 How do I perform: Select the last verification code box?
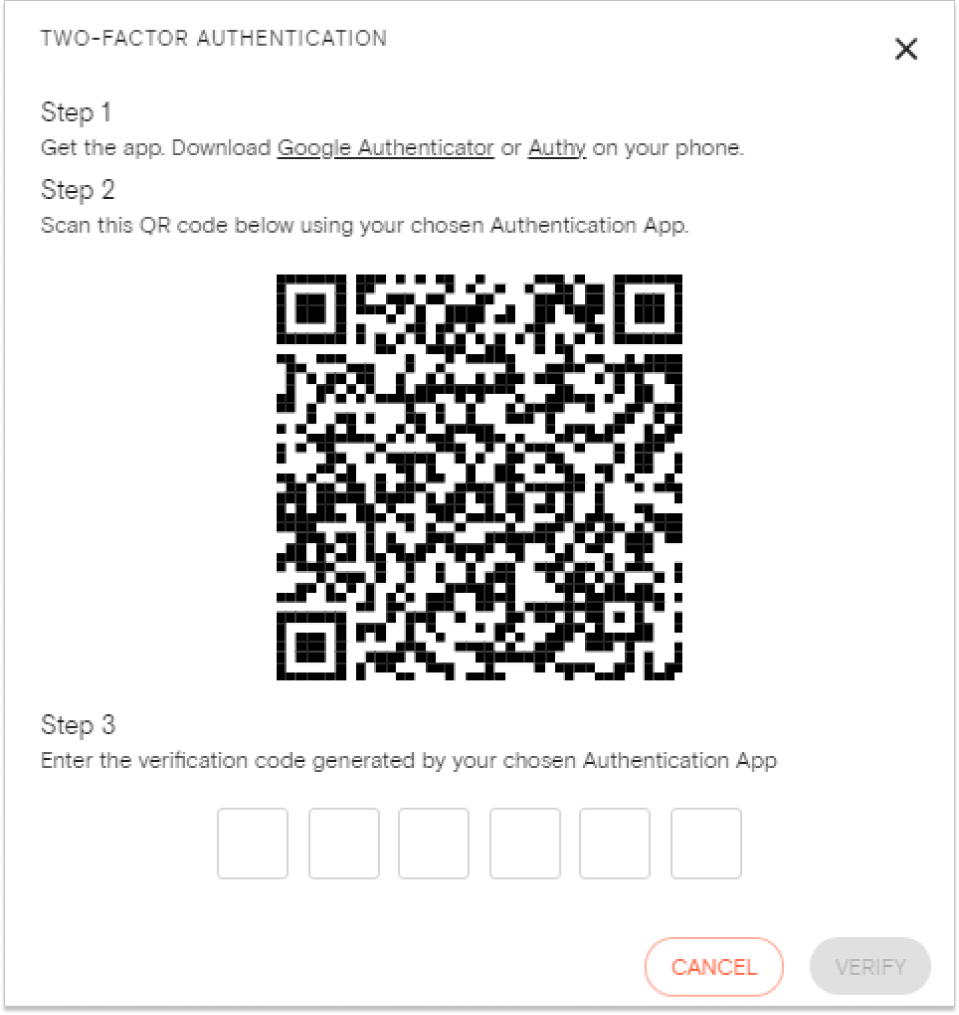click(705, 843)
